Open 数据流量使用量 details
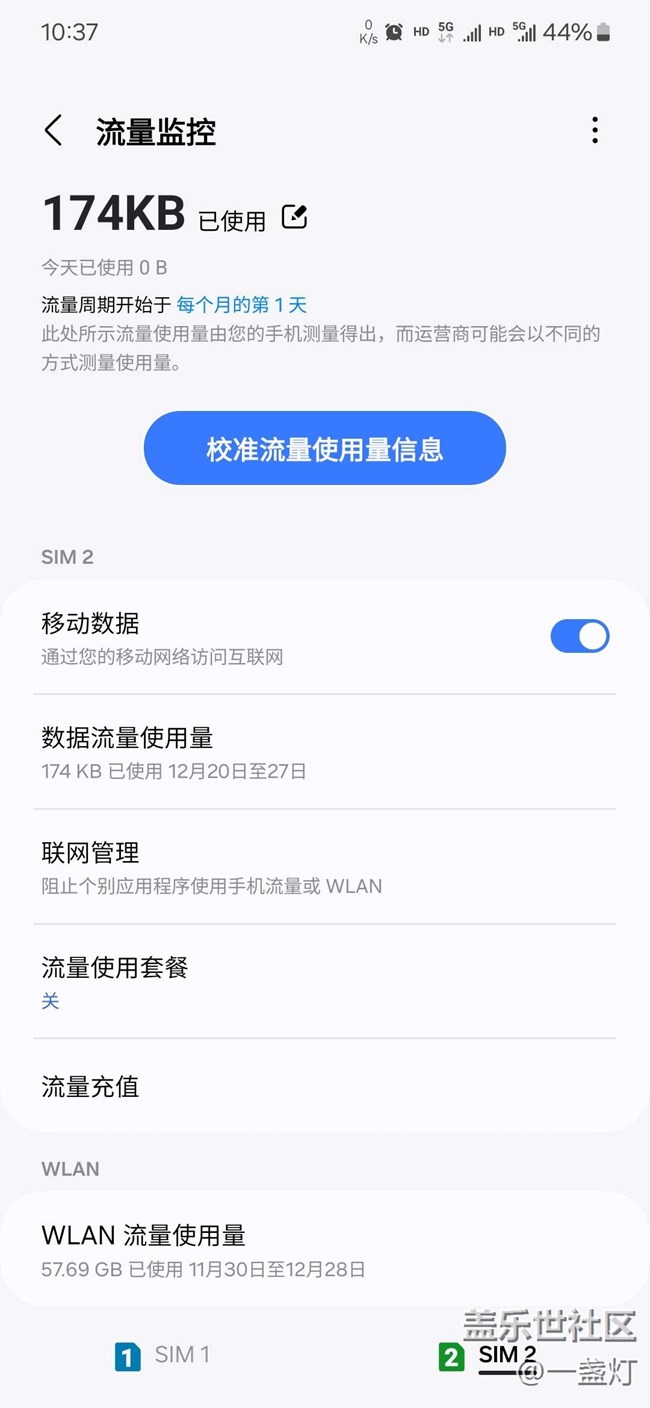The width and height of the screenshot is (650, 1408). [x=325, y=752]
